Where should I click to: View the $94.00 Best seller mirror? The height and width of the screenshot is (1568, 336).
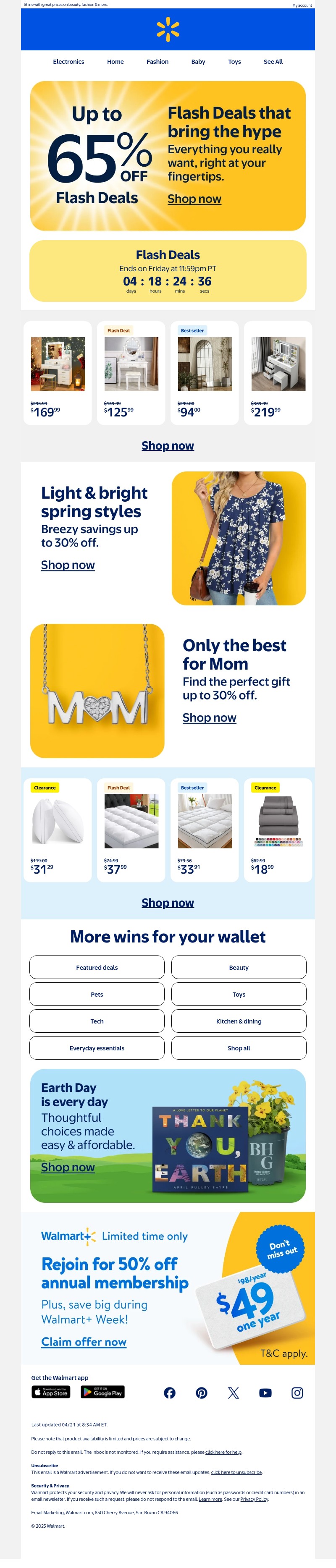click(x=205, y=372)
